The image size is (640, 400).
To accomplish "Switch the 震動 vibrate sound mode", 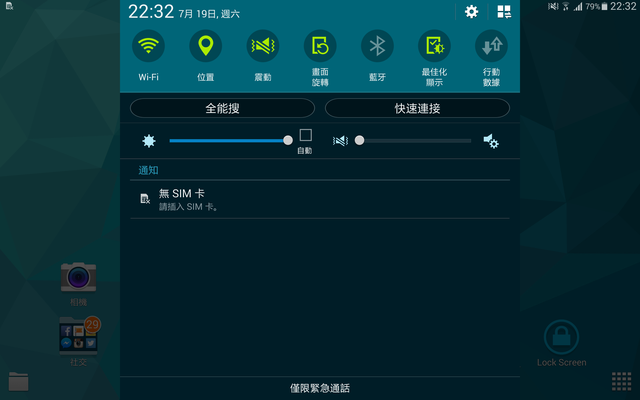I will (x=263, y=46).
